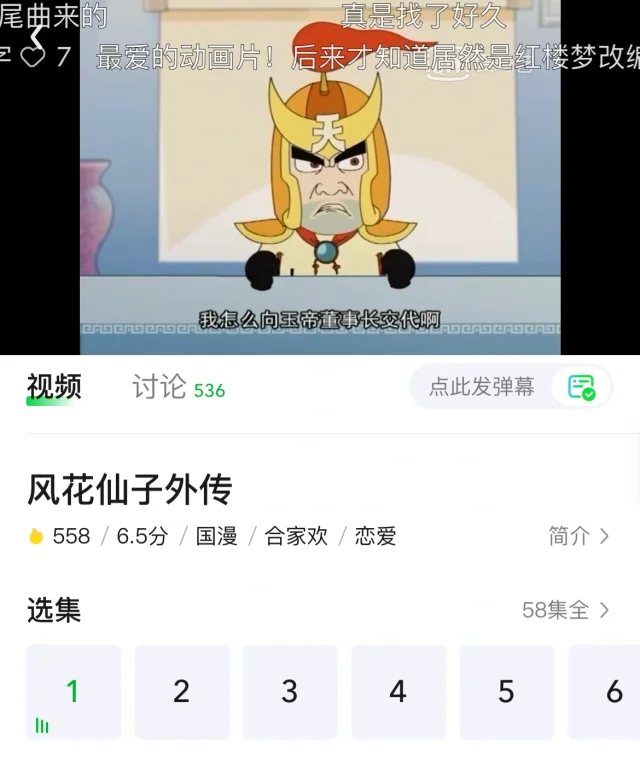Play episode 1

[x=73, y=691]
